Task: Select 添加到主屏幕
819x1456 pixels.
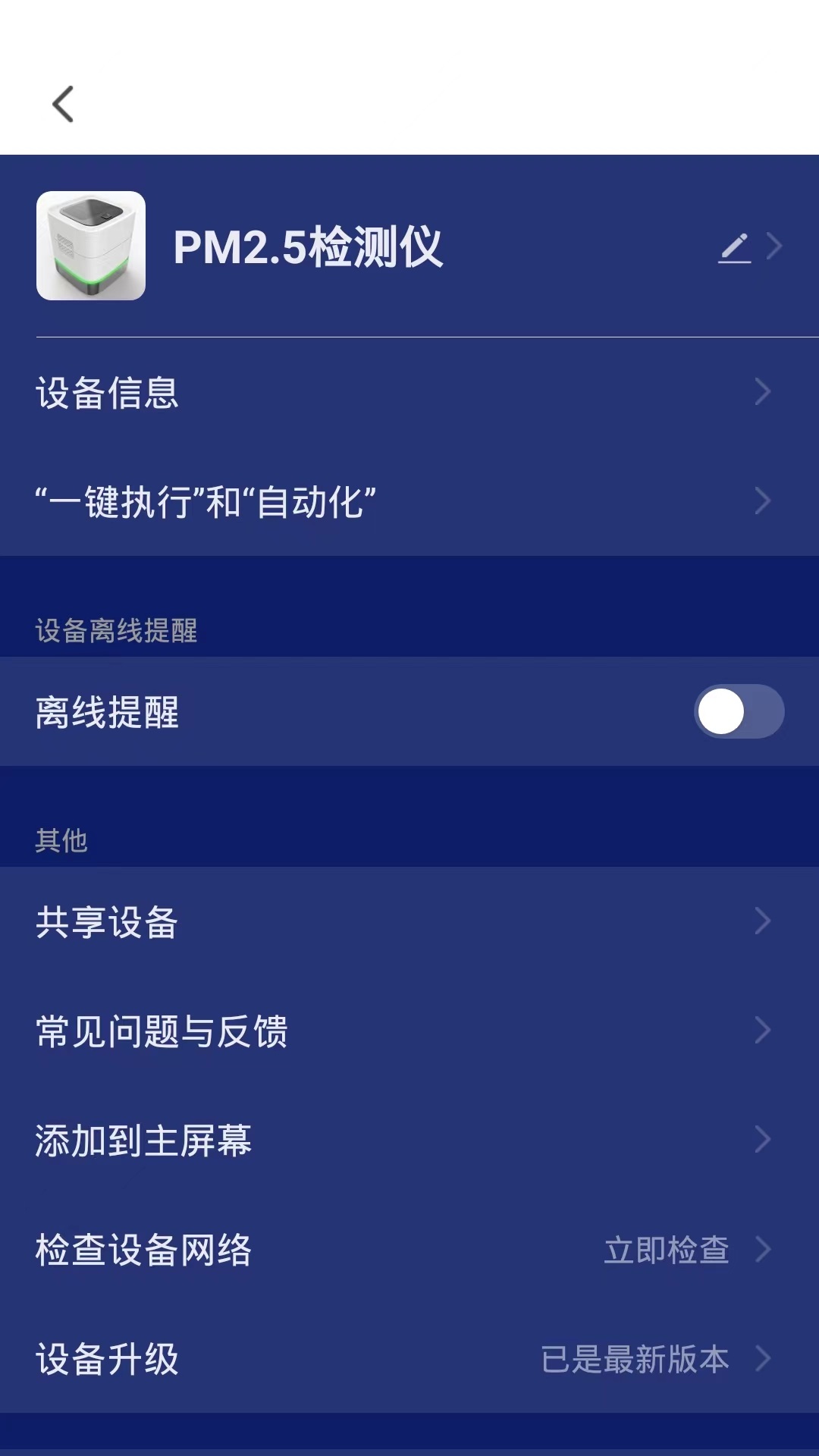Action: coord(409,1140)
